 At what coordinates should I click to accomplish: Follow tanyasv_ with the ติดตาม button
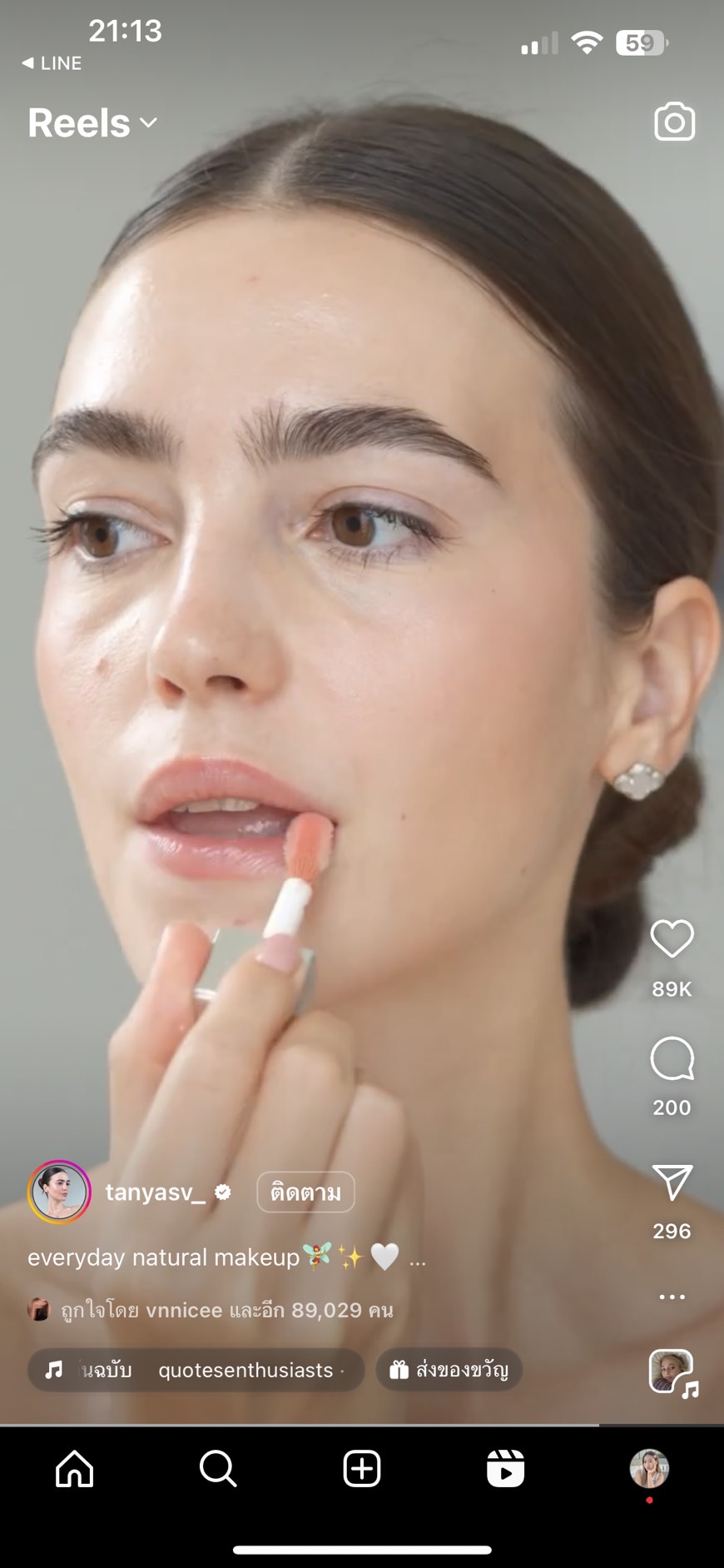[x=305, y=1192]
